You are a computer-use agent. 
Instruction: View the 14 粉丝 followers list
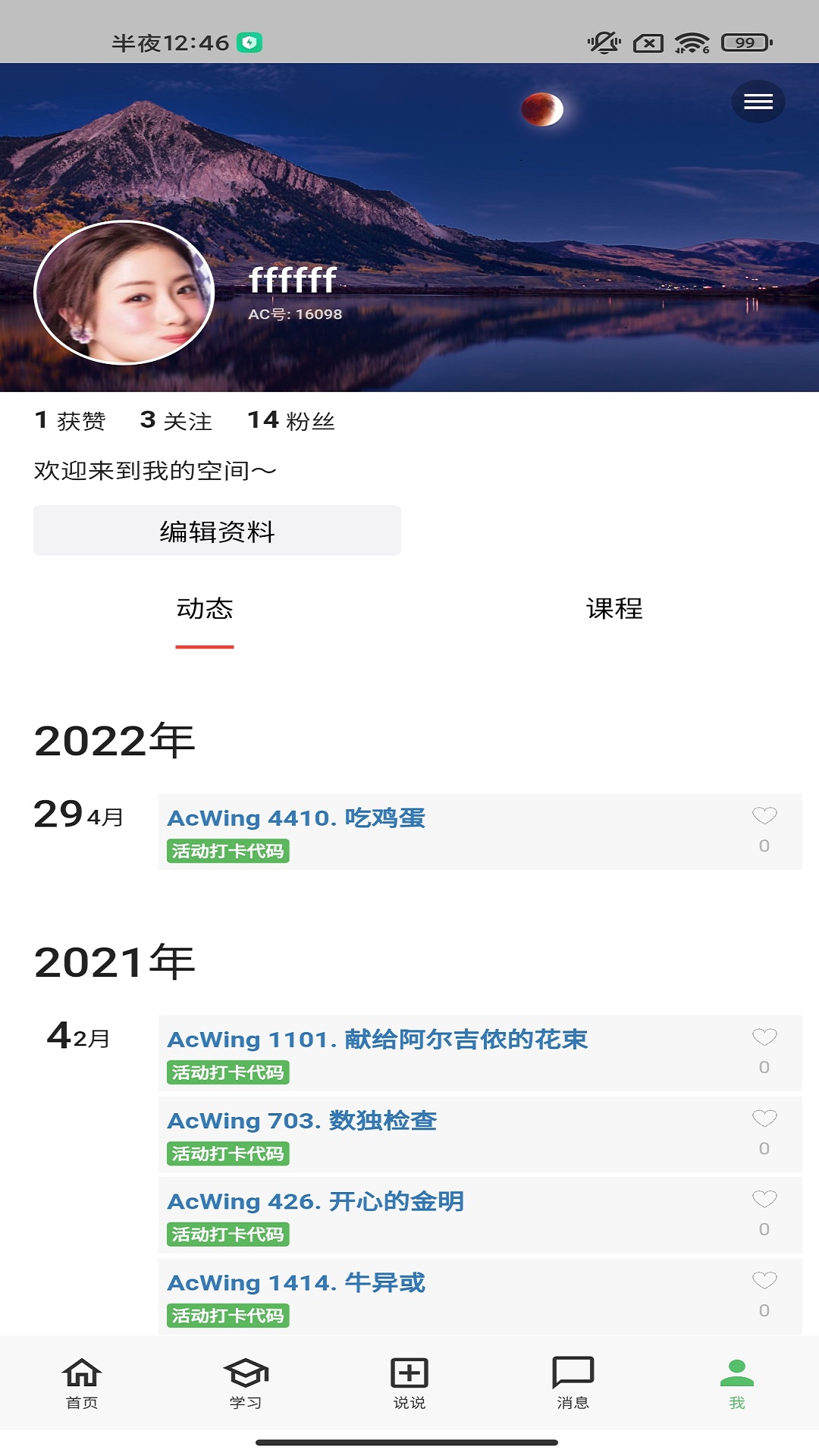(291, 420)
